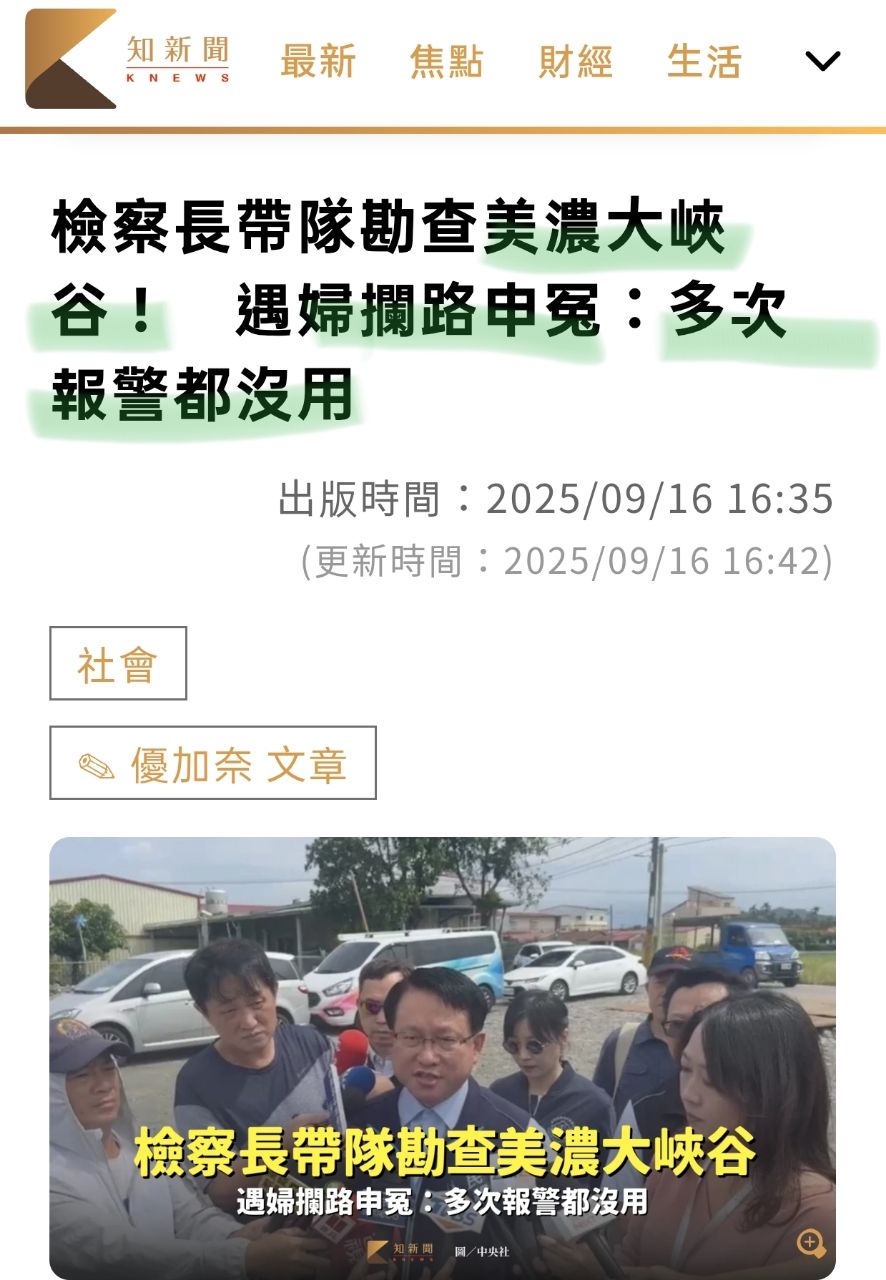Expand the category dropdown chevron
This screenshot has height=1280, width=886.
pyautogui.click(x=822, y=62)
